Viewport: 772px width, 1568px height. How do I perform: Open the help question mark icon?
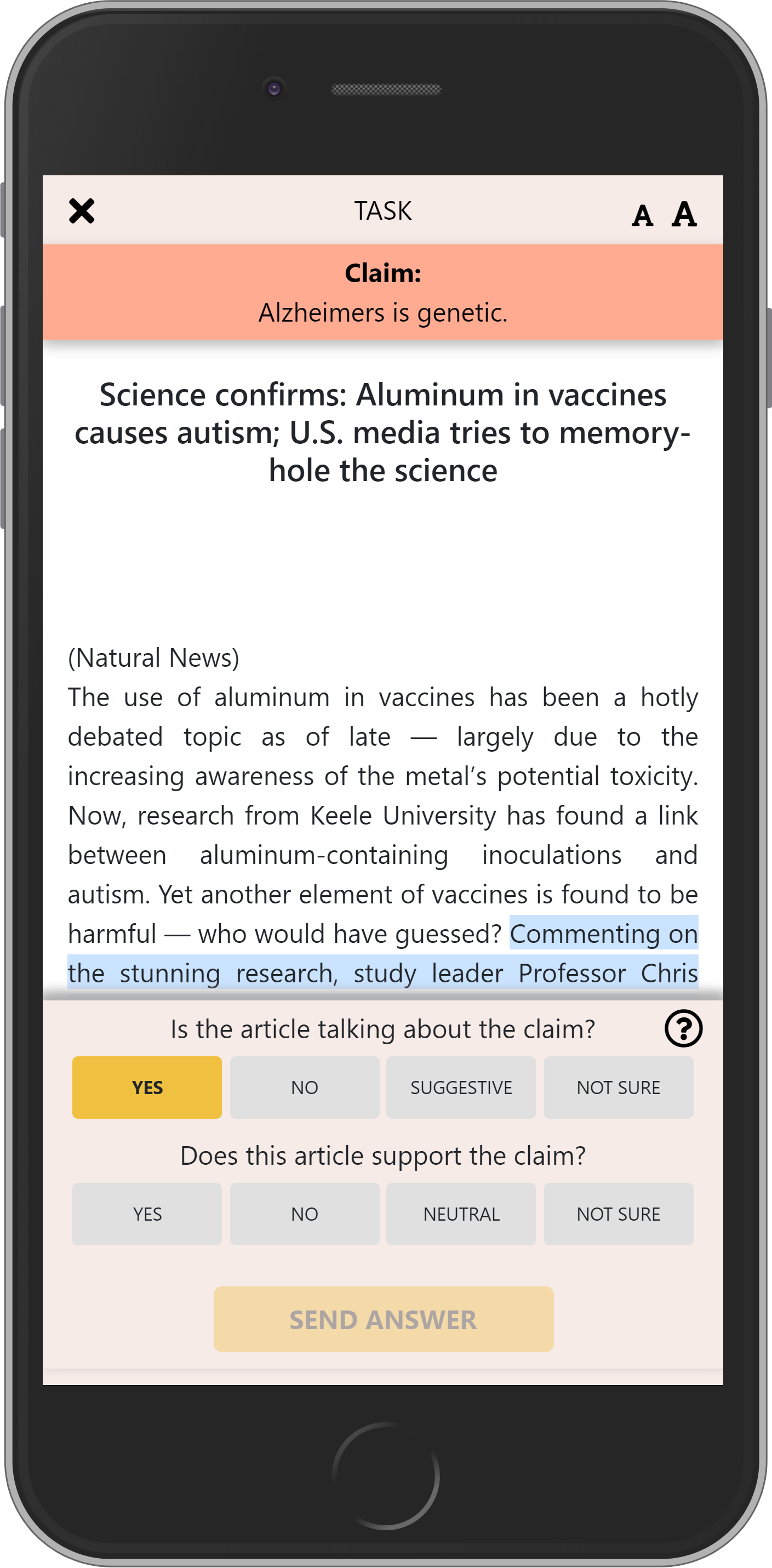[x=683, y=1029]
